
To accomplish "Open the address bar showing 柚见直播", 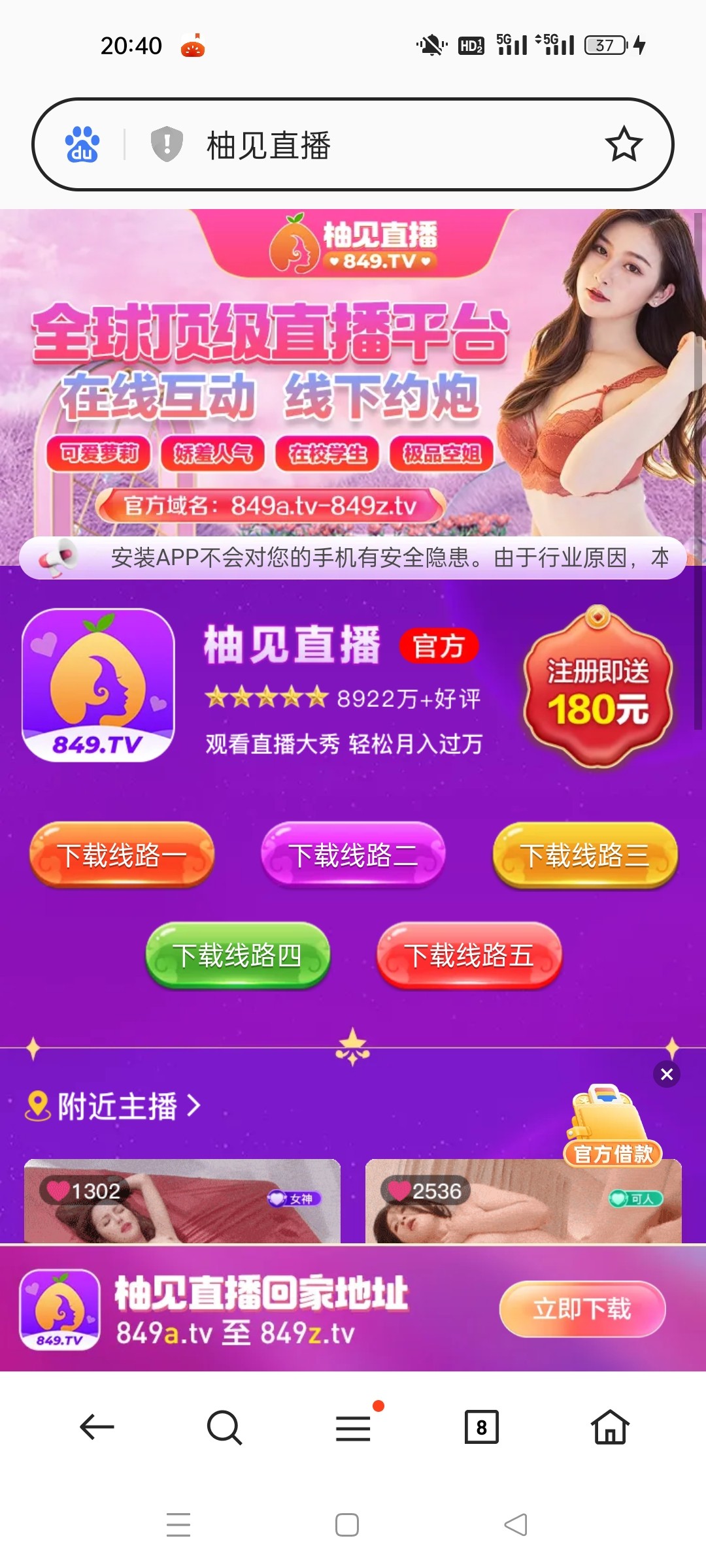I will coord(392,144).
